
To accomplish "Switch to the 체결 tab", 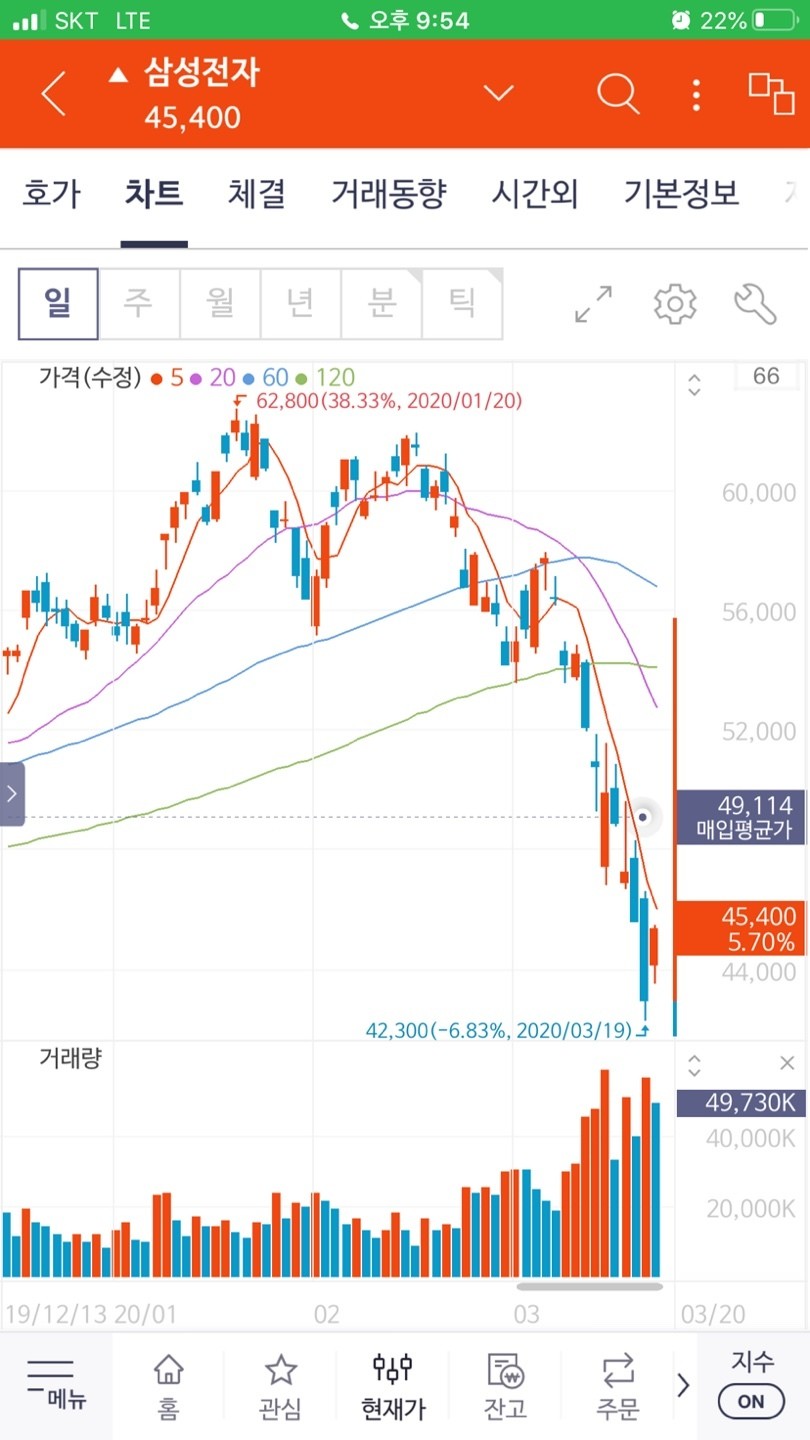I will coord(256,196).
